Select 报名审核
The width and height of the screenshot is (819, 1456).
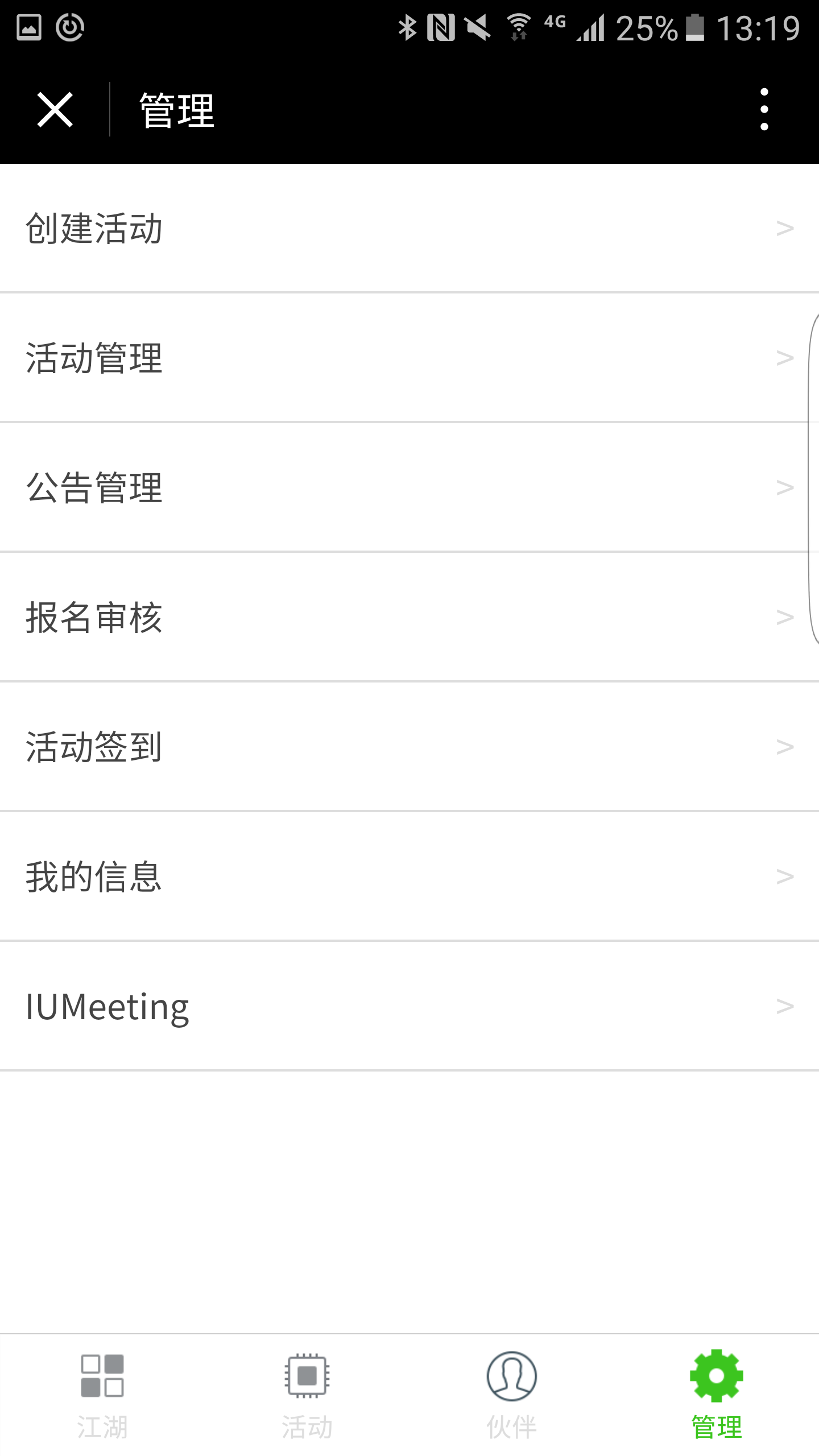[x=409, y=618]
